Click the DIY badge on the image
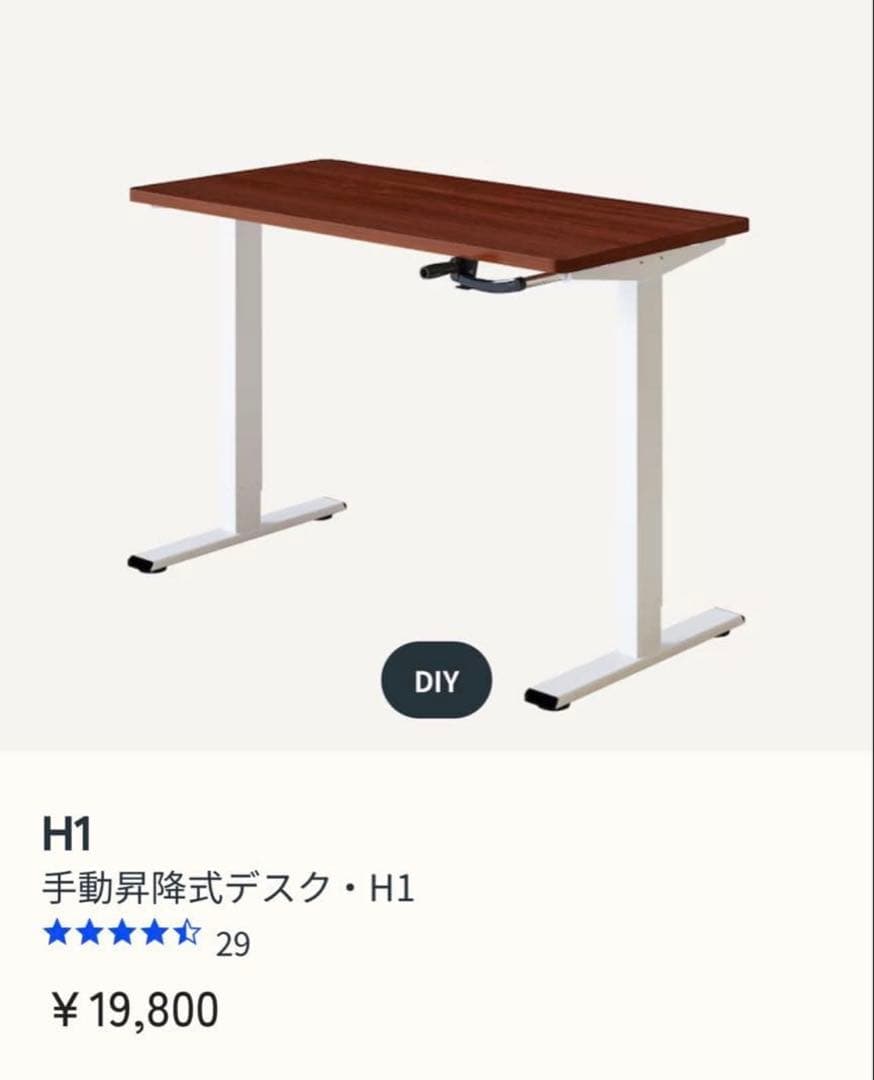 pyautogui.click(x=436, y=680)
